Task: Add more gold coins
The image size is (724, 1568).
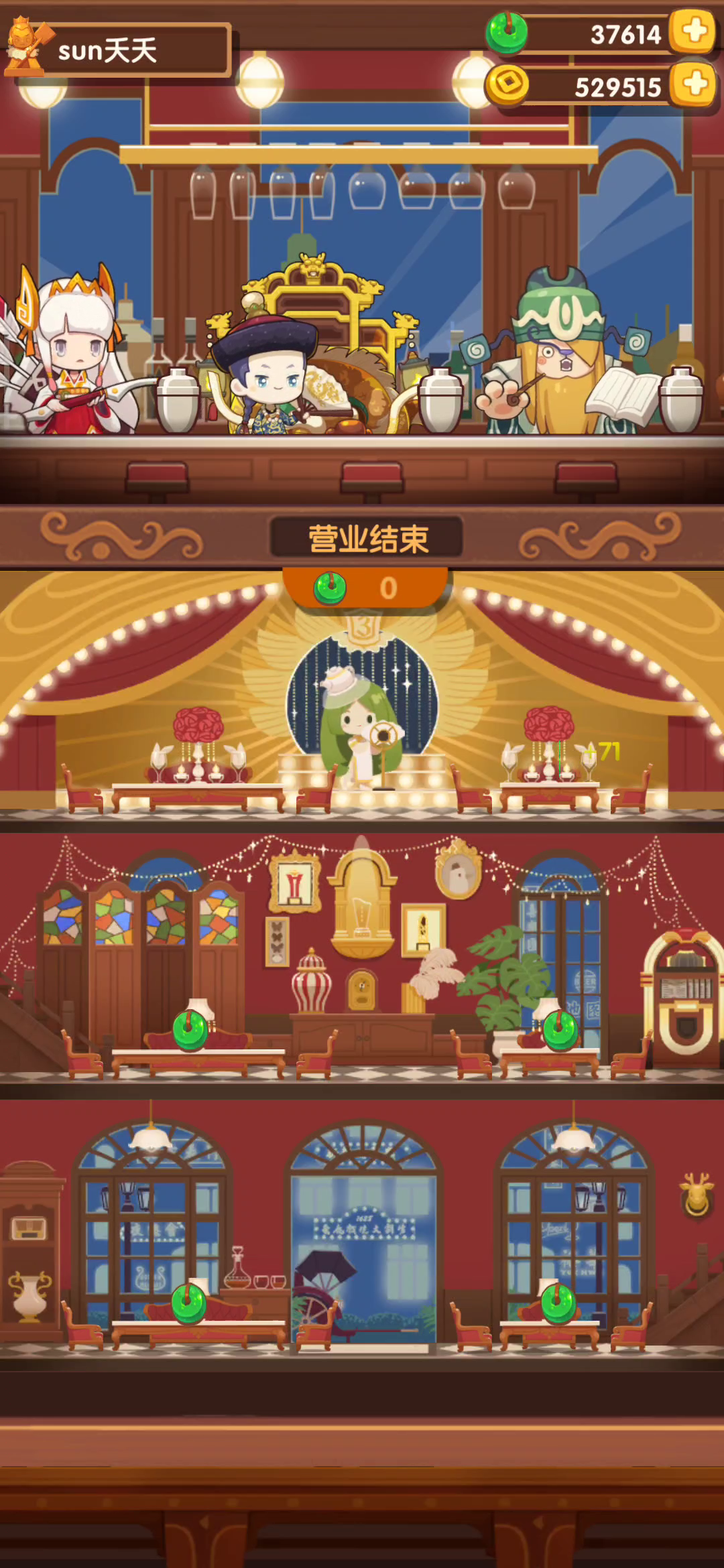Action: 694,84
